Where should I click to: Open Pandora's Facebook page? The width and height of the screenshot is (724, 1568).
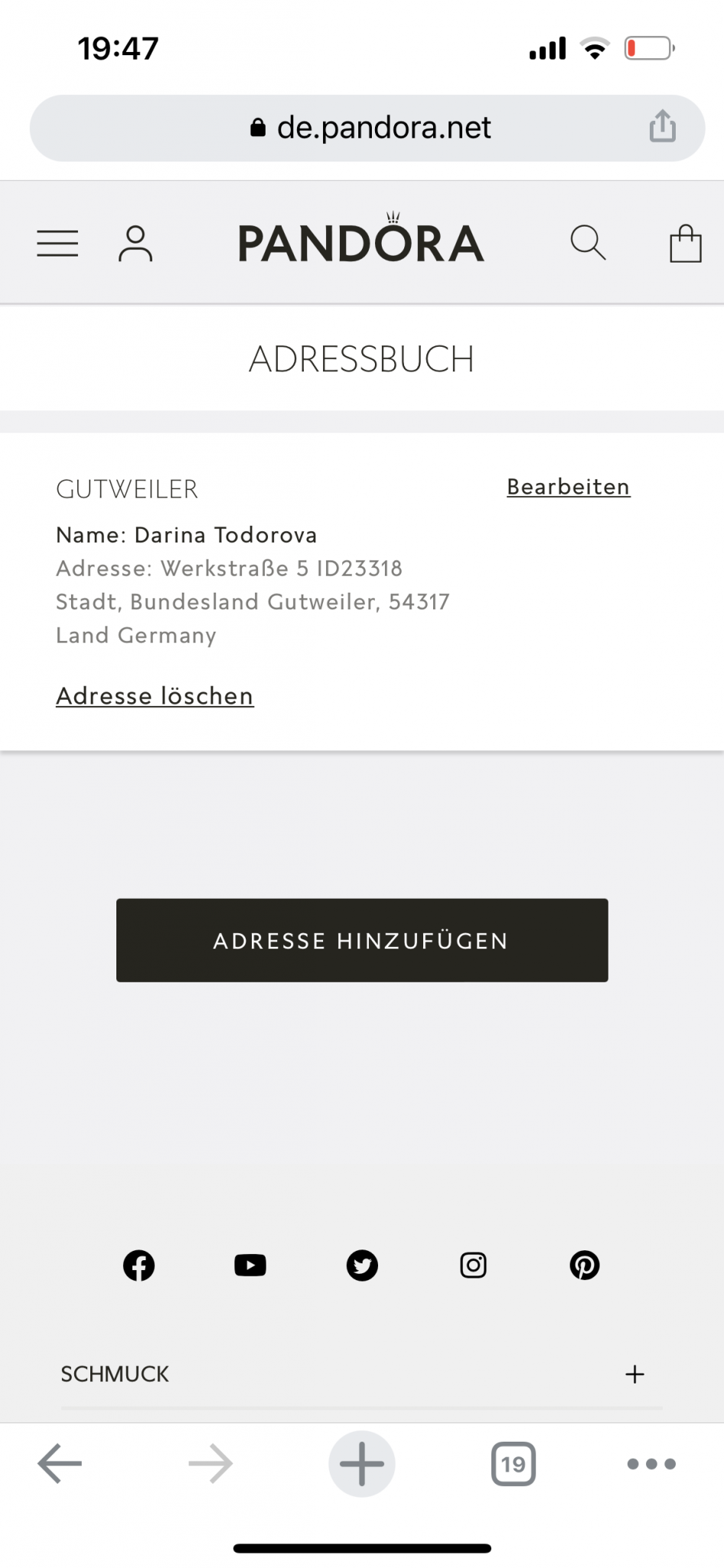click(139, 1266)
